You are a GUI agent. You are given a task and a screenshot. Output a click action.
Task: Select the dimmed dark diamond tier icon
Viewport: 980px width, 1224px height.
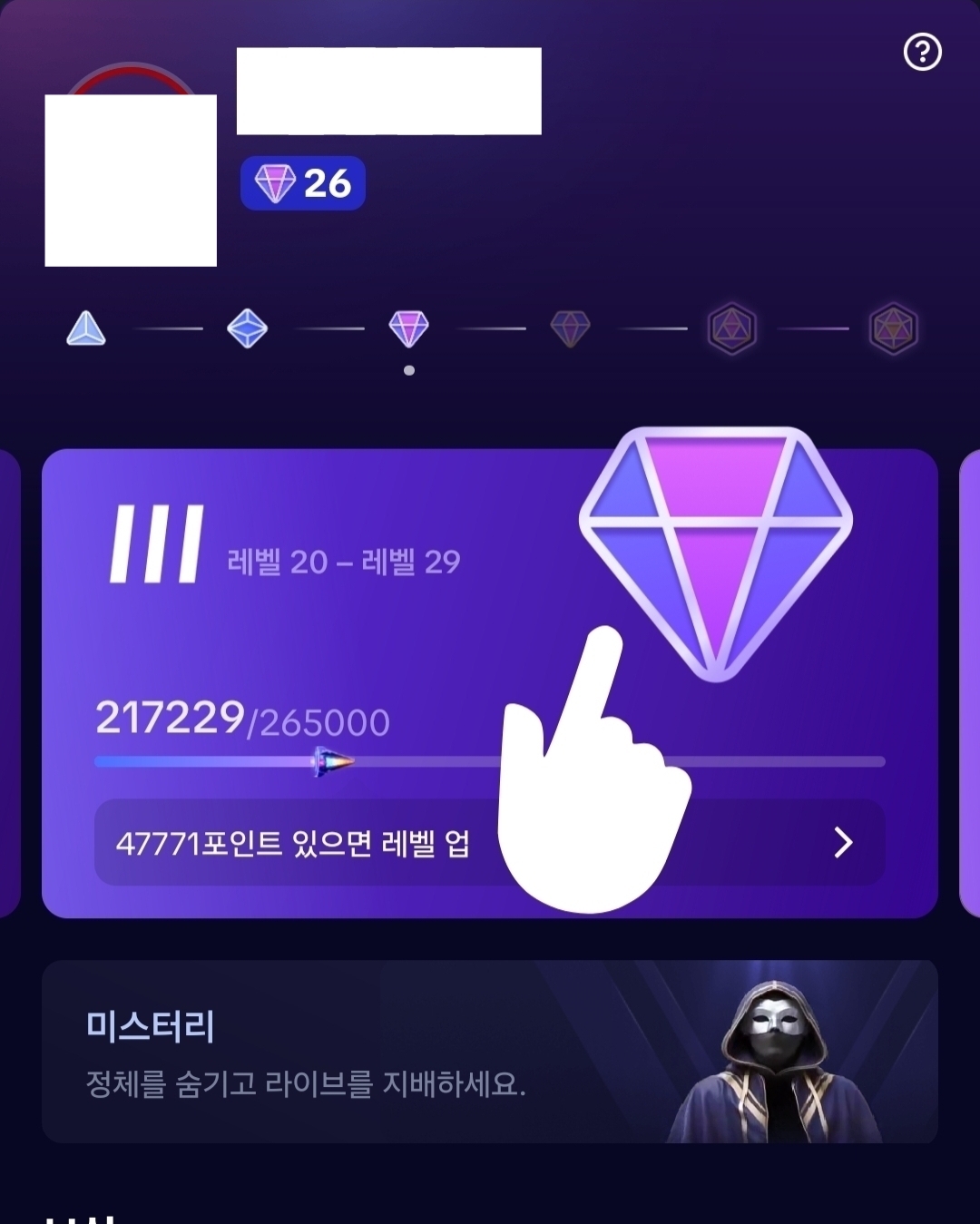point(570,328)
